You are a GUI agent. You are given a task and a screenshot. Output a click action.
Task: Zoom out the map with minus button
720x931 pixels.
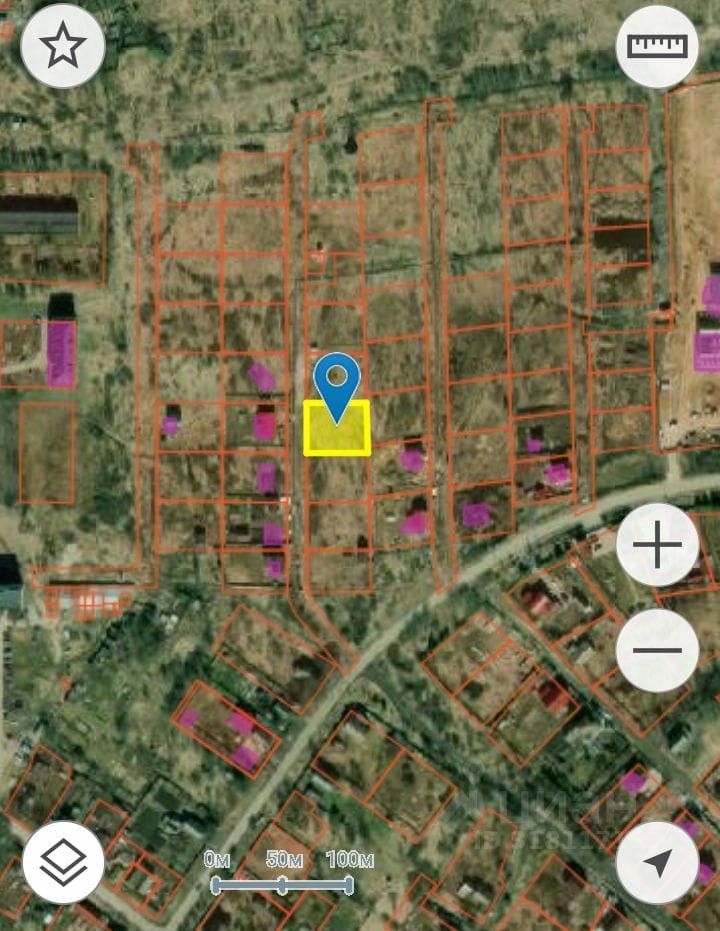coord(657,650)
